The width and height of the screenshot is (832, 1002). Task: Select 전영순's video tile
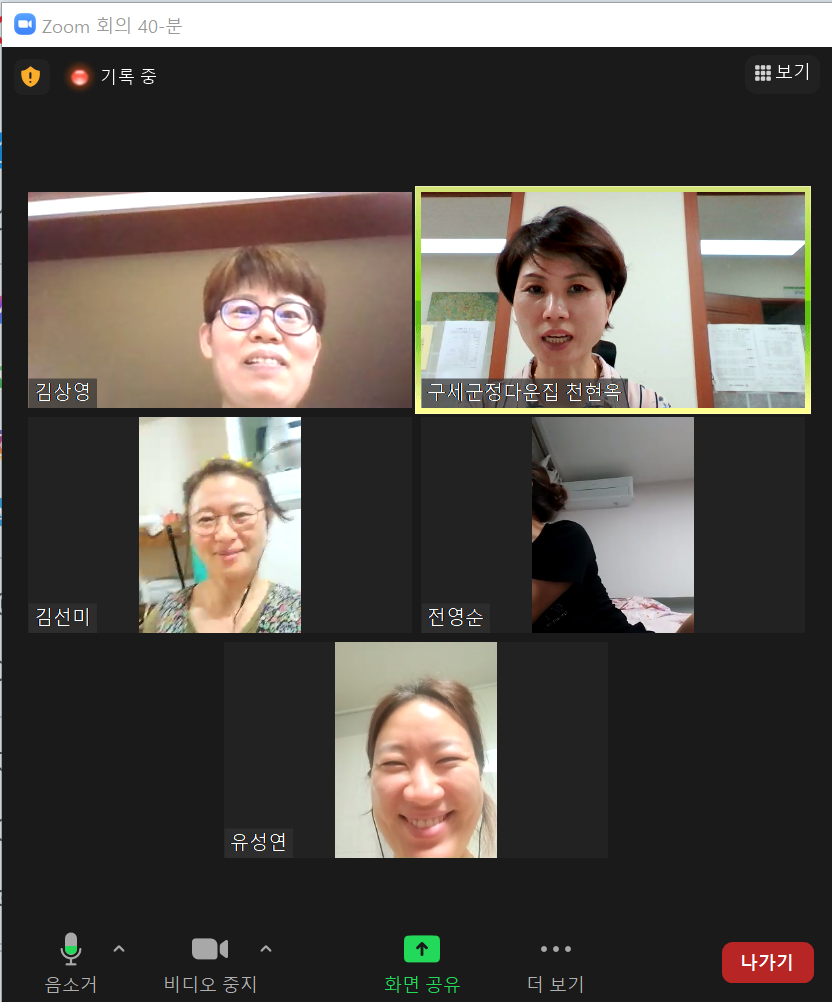point(612,525)
